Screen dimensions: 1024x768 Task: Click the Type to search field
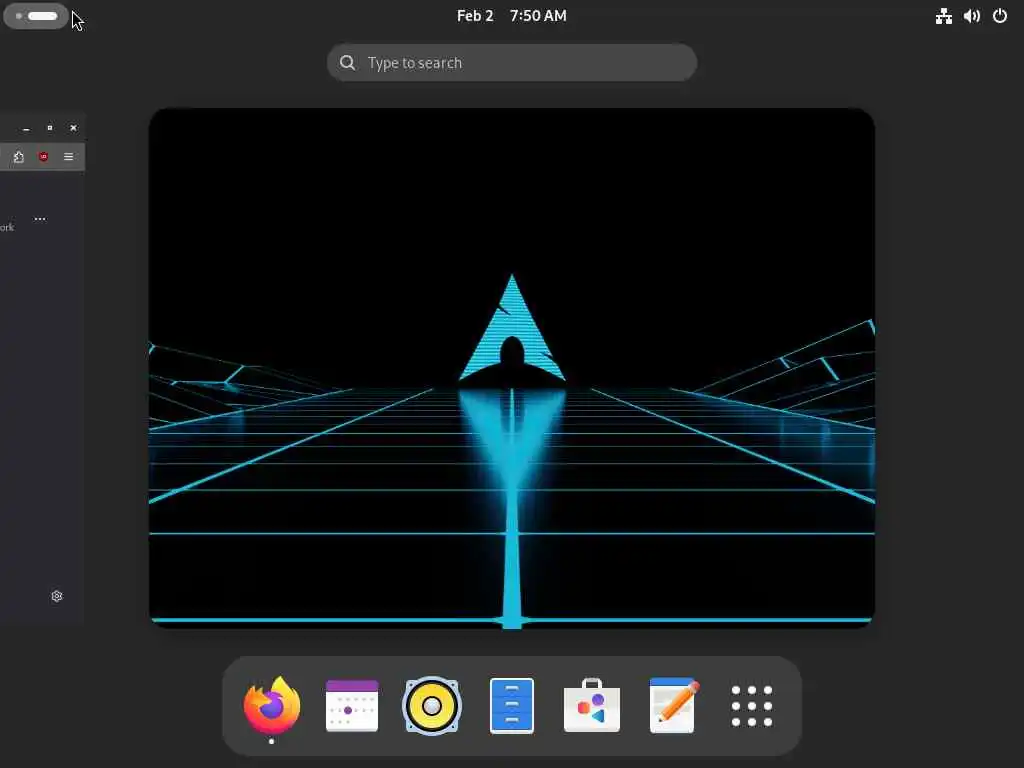(x=511, y=63)
